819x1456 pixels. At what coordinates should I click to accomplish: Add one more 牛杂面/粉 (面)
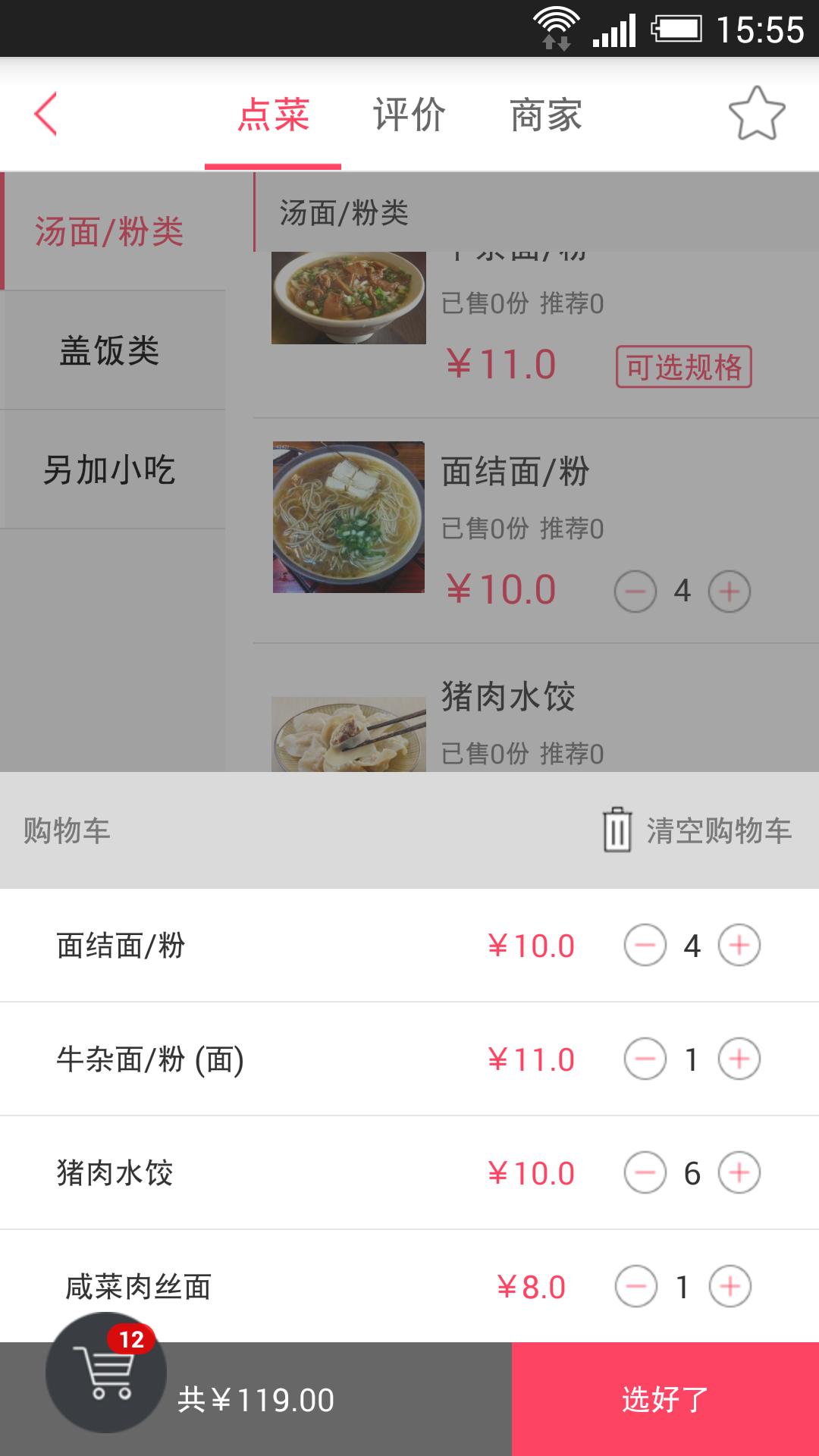[739, 1059]
